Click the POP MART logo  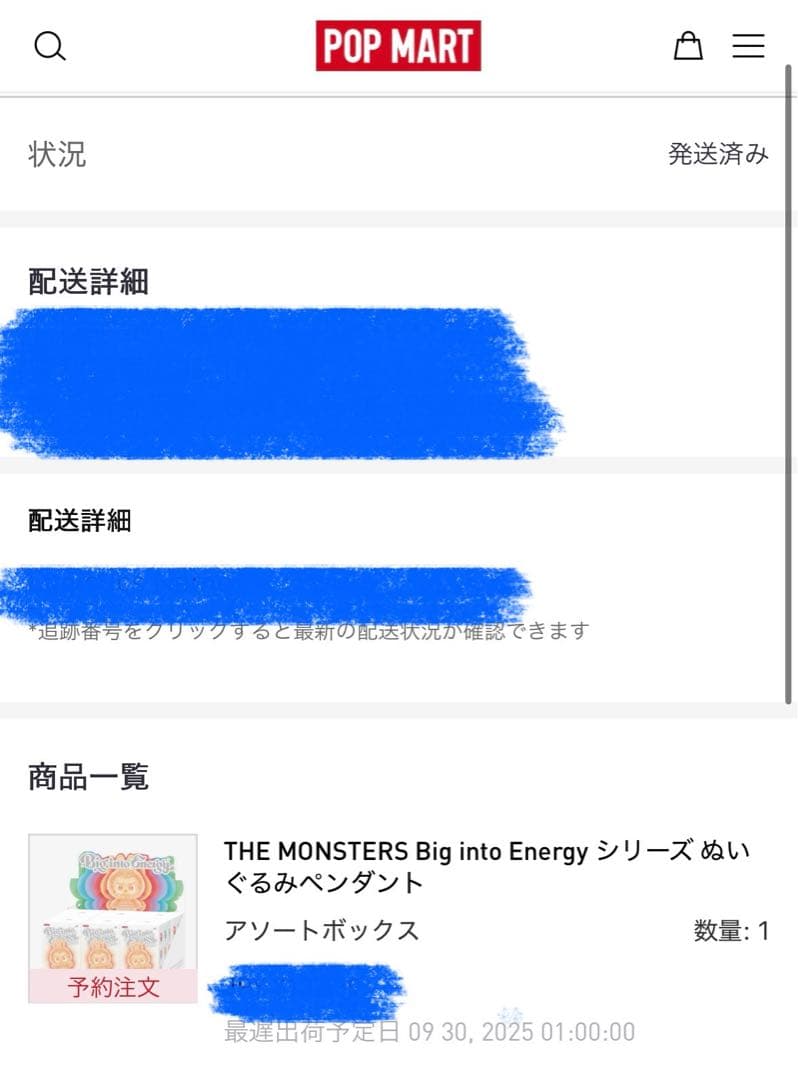(x=397, y=44)
